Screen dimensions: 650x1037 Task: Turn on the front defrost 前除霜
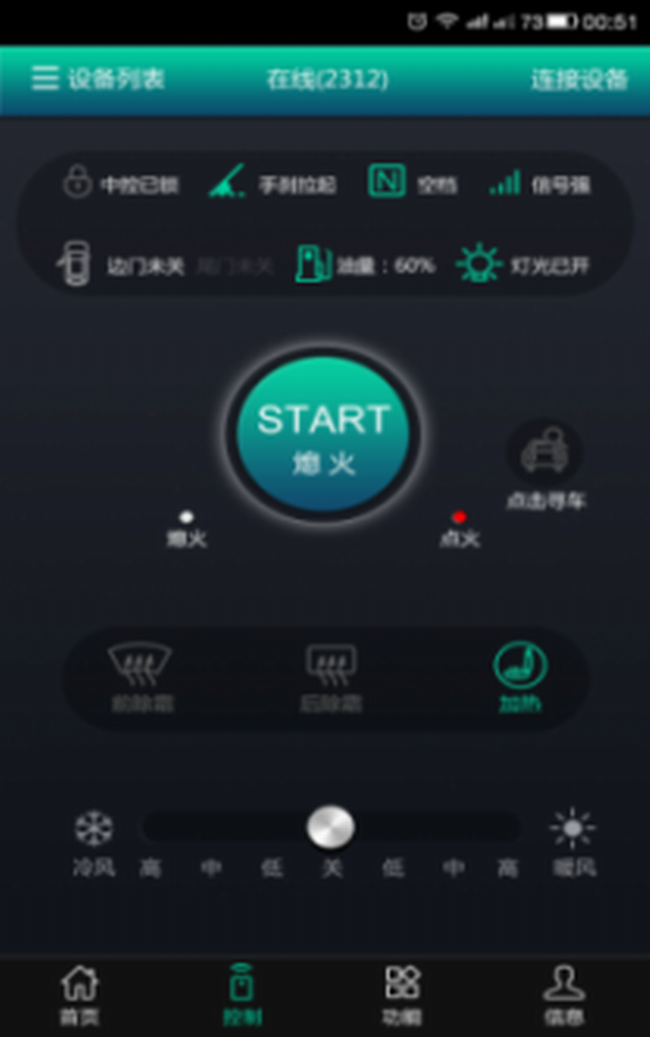coord(140,676)
